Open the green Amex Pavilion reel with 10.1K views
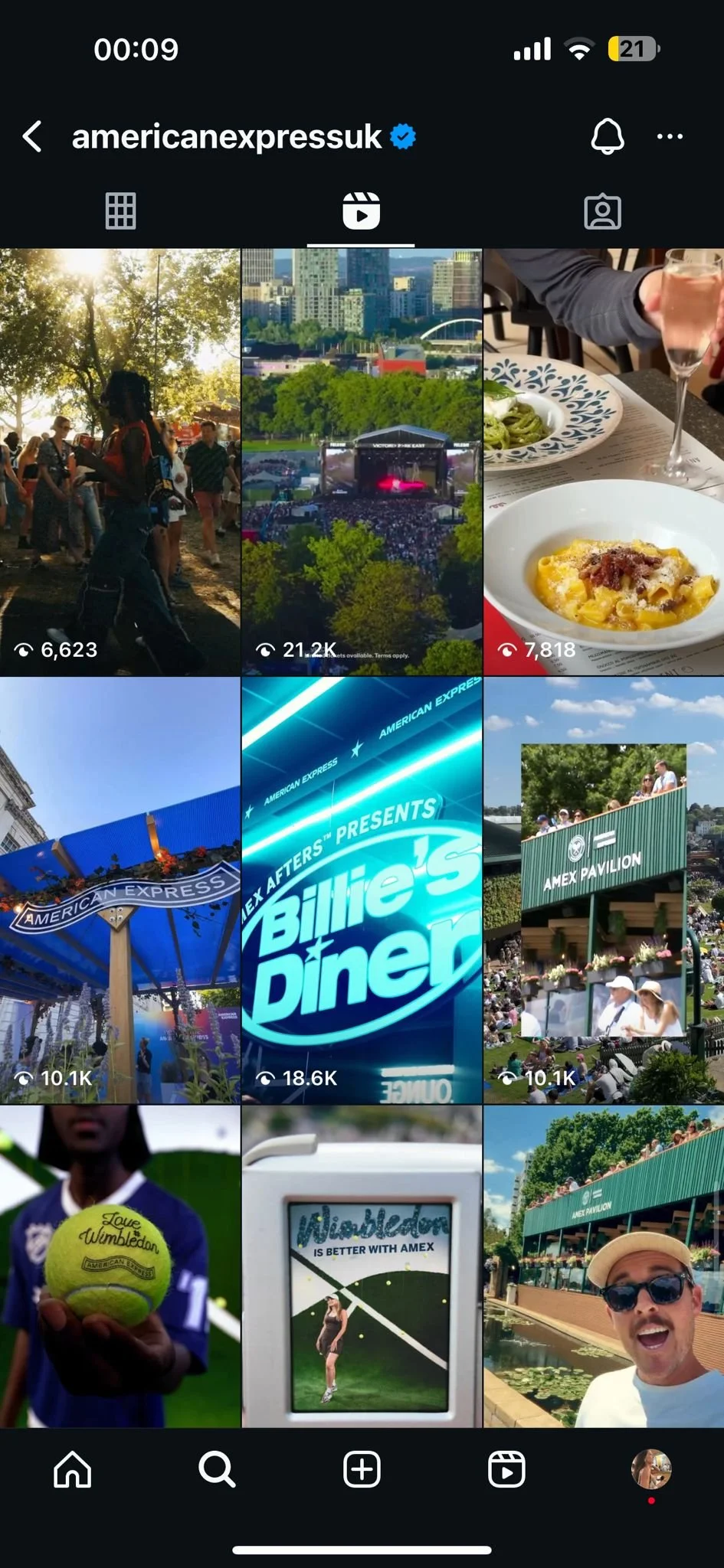The image size is (724, 1568). (604, 890)
